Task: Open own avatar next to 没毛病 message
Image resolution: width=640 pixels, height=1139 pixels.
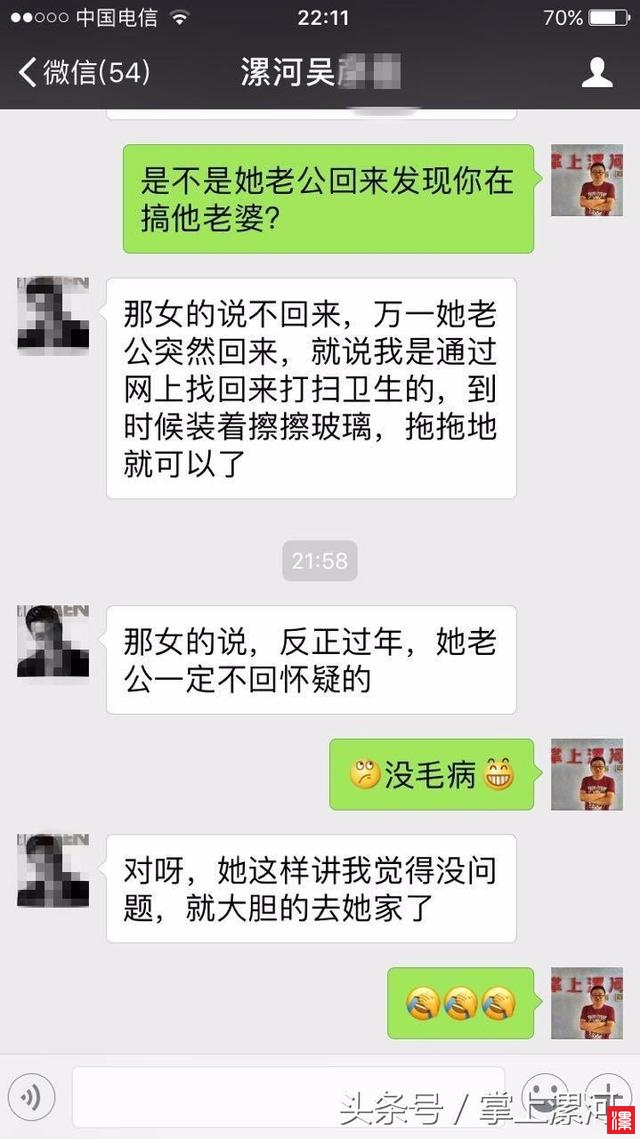Action: coord(587,775)
